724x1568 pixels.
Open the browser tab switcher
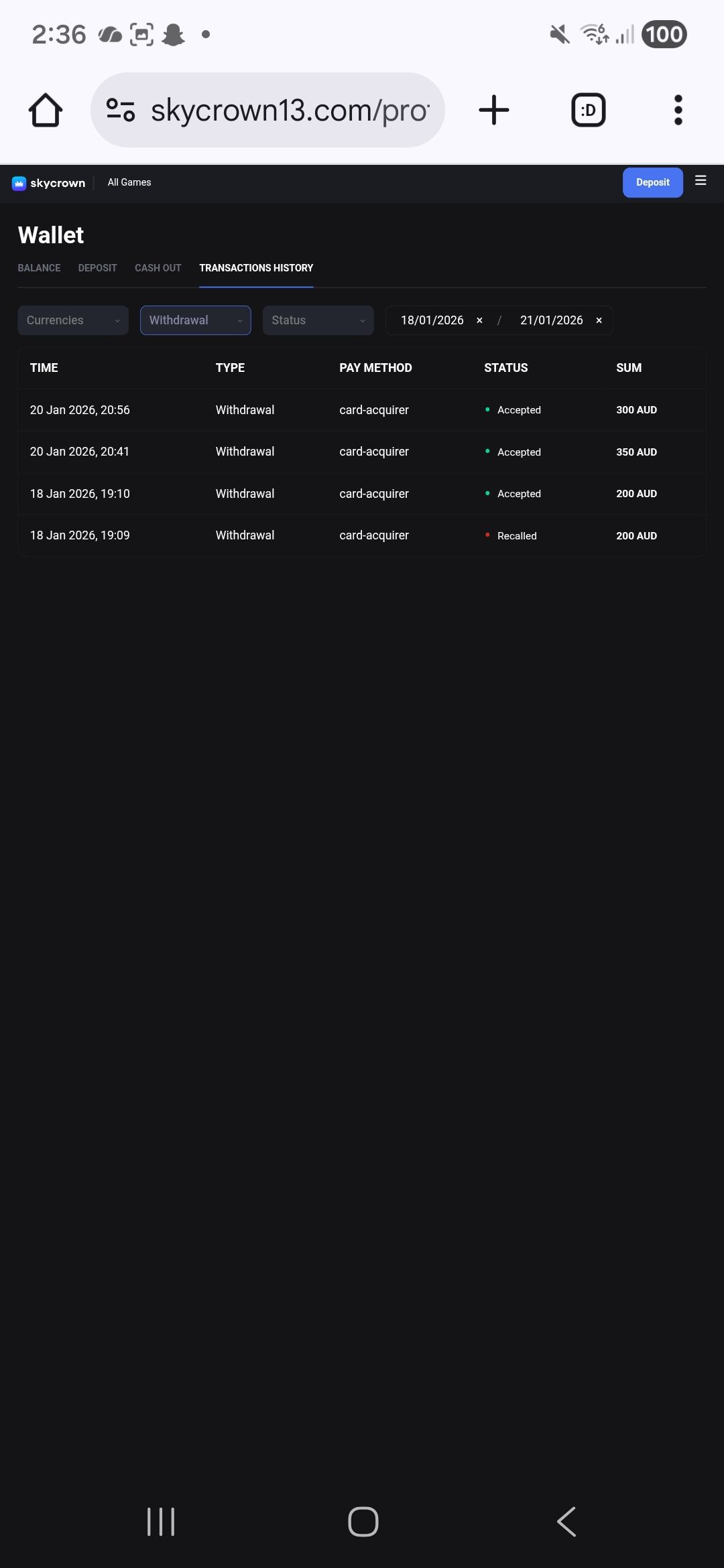(588, 110)
